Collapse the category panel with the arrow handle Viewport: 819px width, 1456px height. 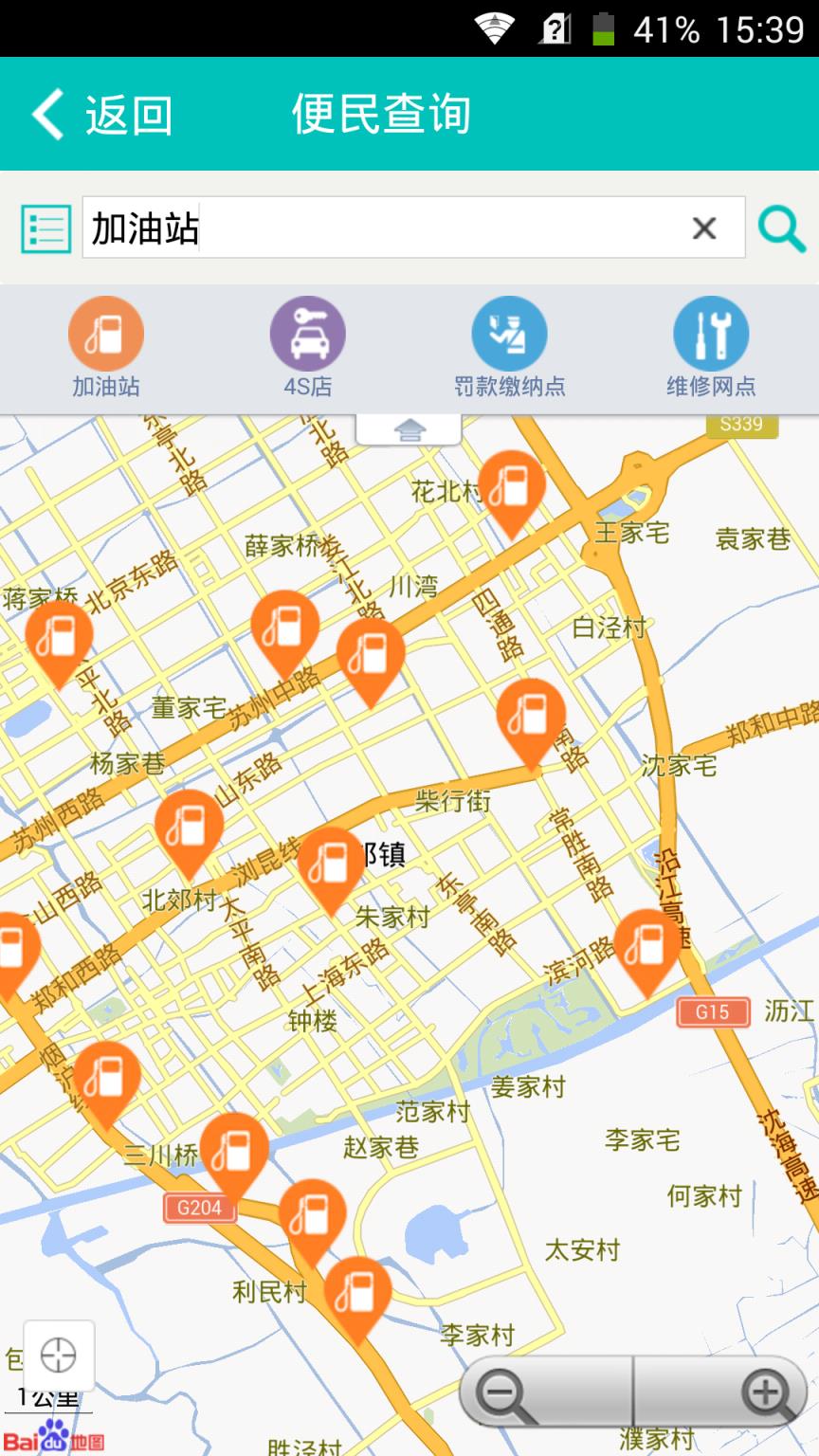409,430
